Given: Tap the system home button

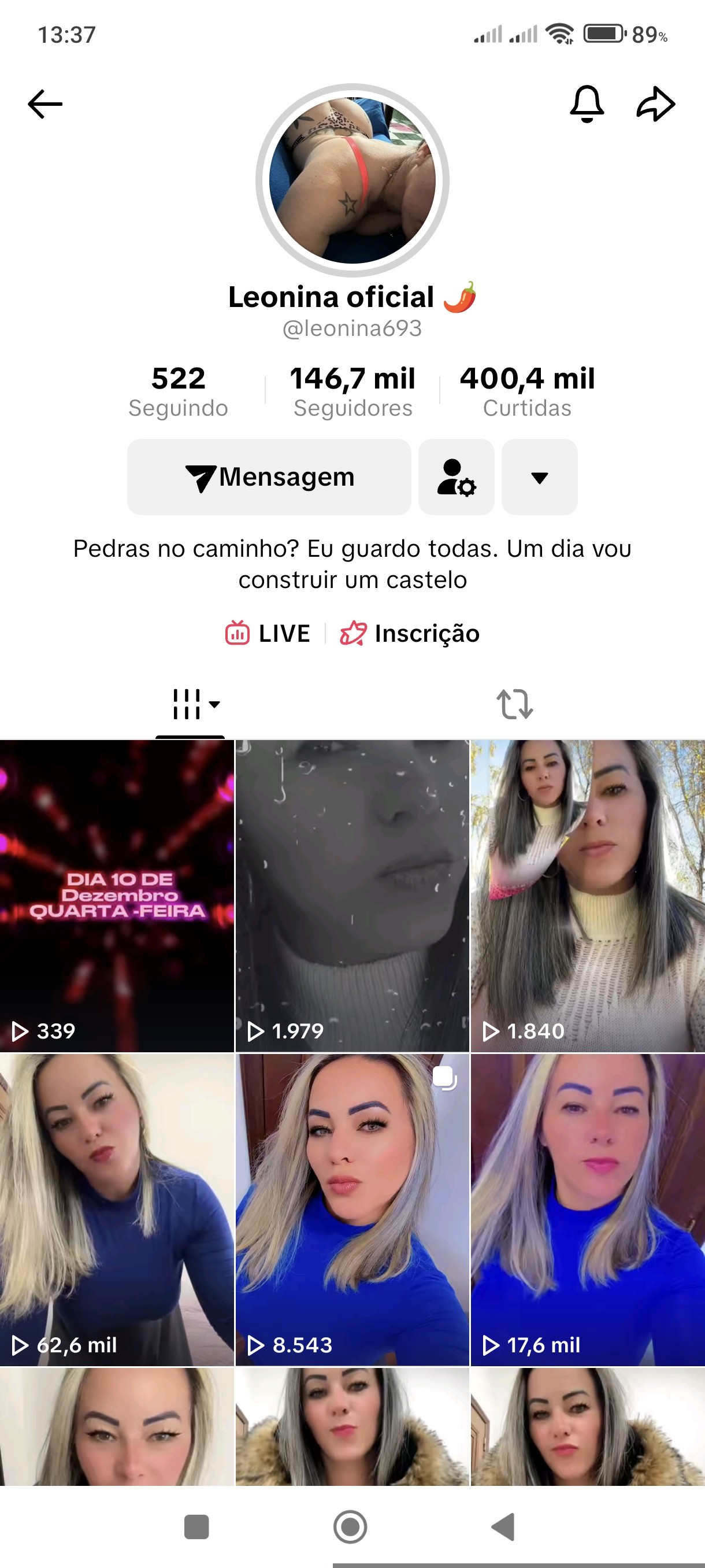Looking at the screenshot, I should click(x=350, y=1526).
